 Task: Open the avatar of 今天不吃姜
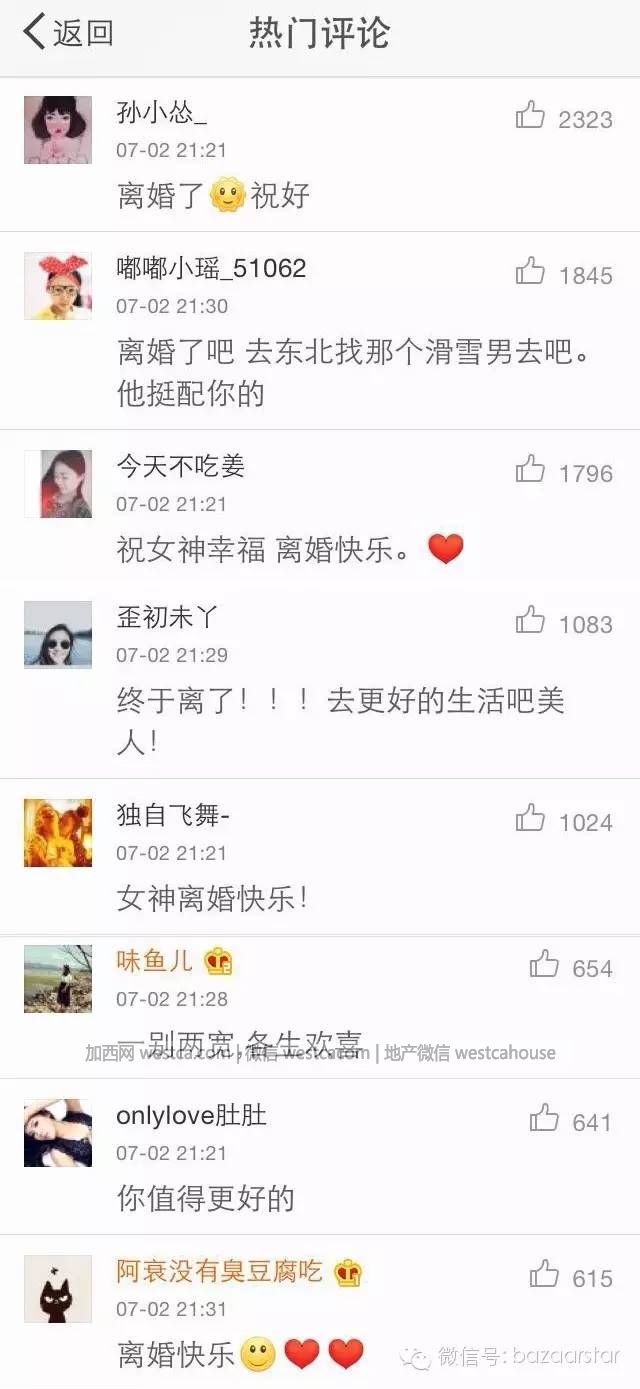tap(58, 484)
